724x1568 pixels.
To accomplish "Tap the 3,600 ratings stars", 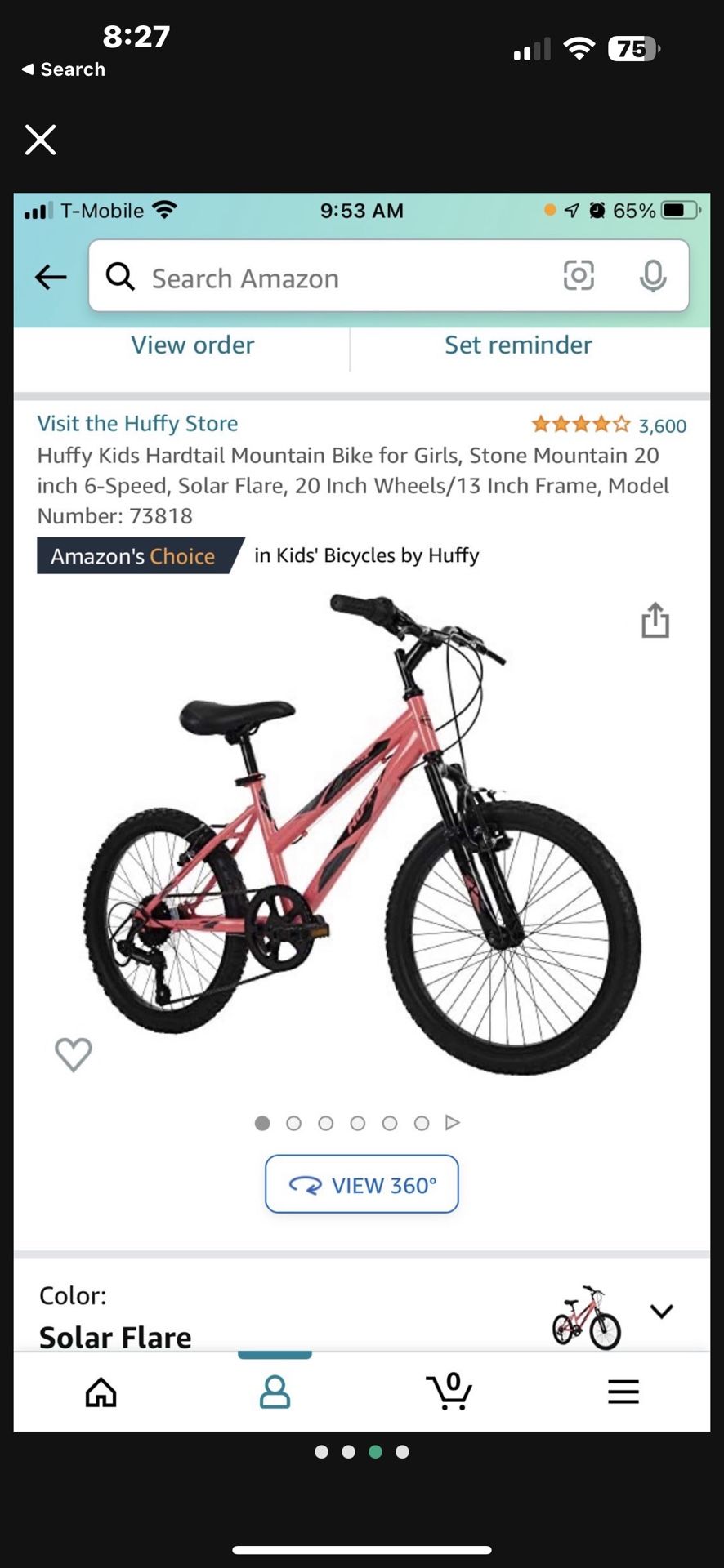I will click(x=580, y=424).
